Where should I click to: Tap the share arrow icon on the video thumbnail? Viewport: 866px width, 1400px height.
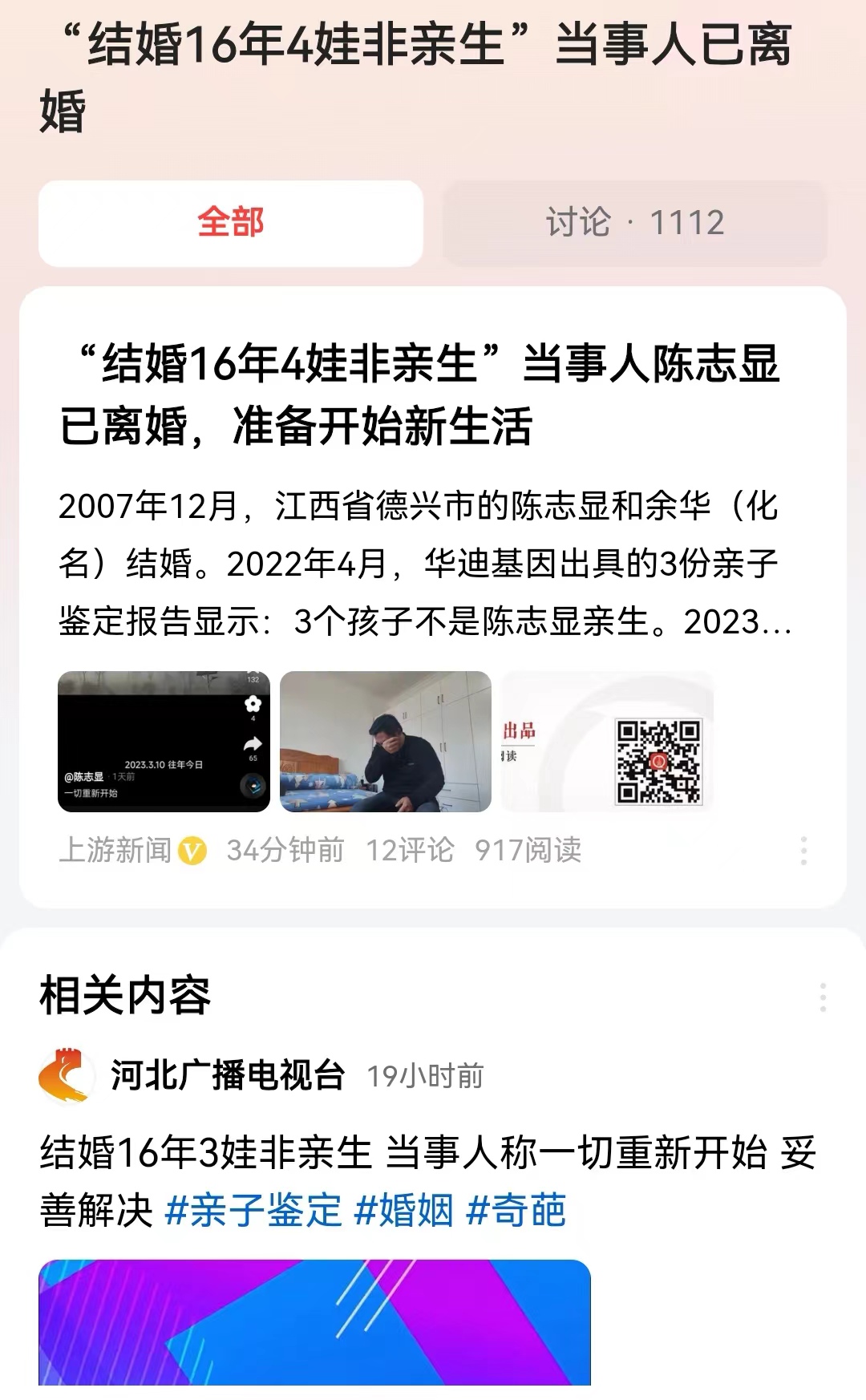(253, 744)
